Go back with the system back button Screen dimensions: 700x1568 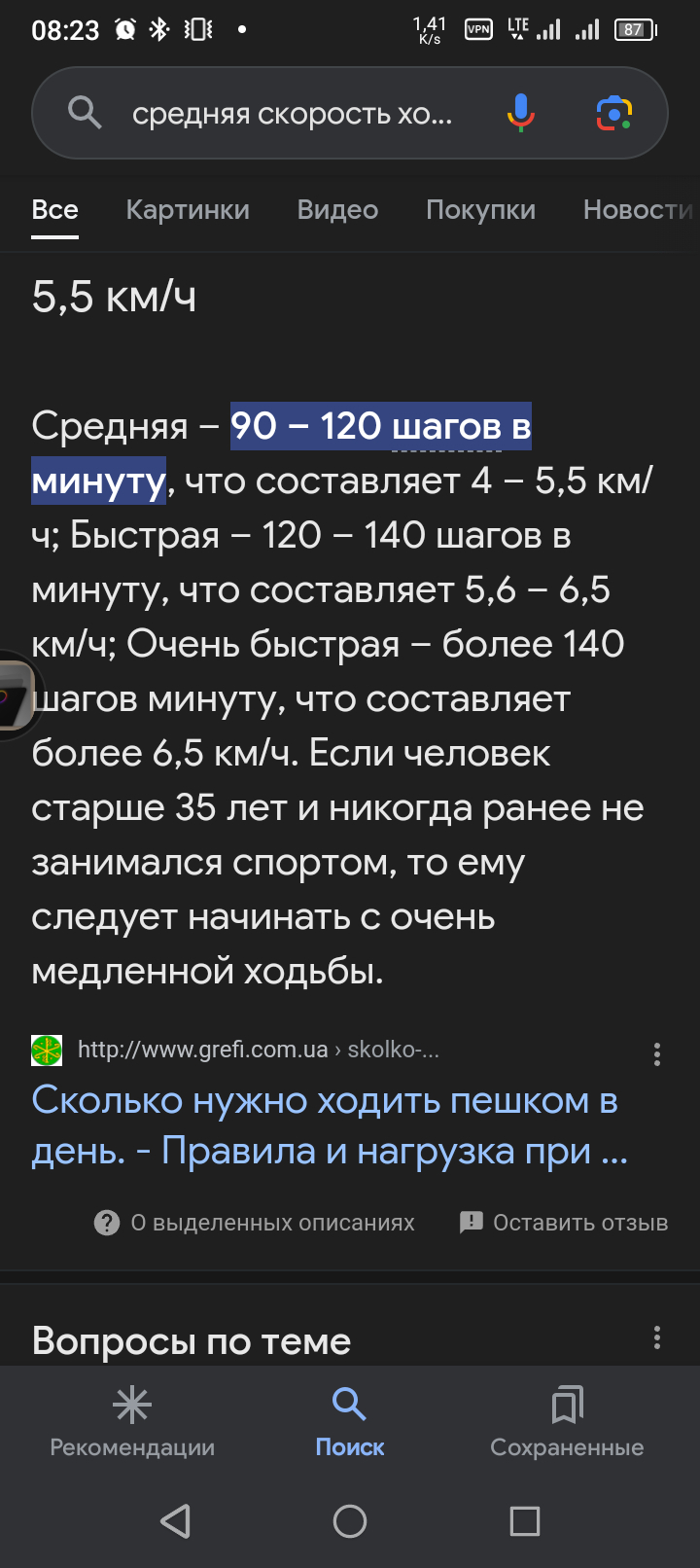(x=175, y=1521)
